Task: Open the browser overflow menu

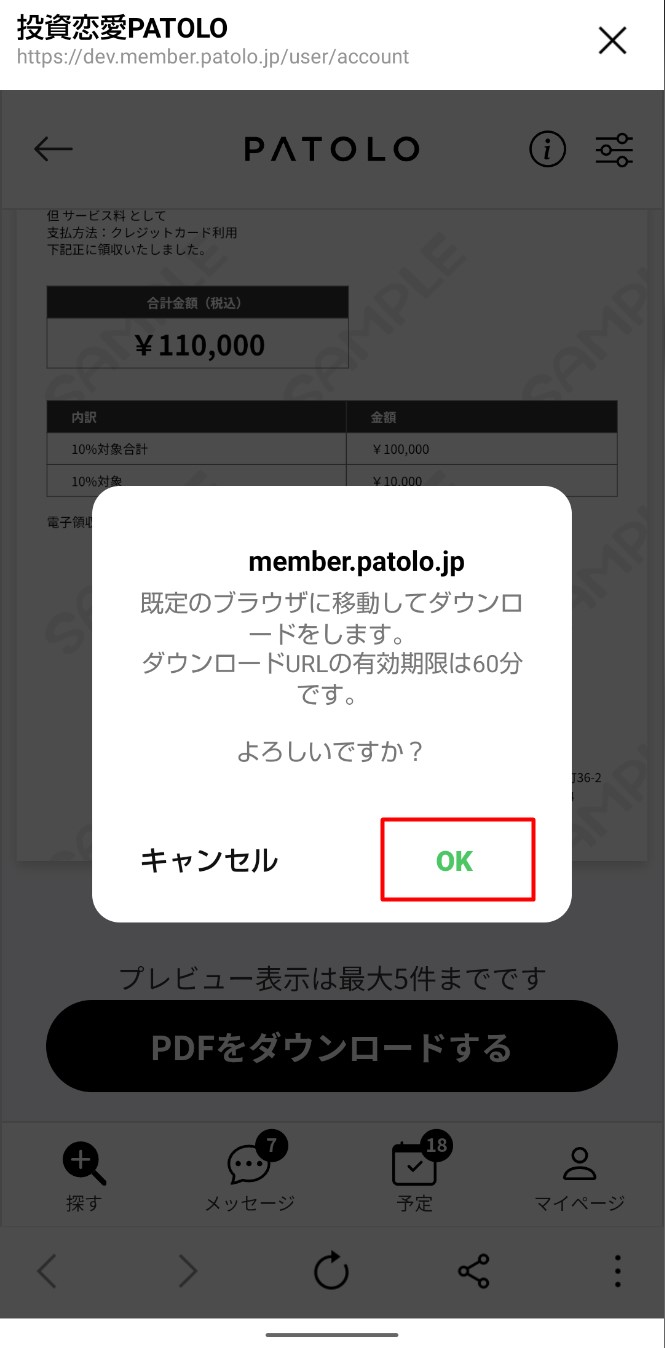Action: coord(617,1271)
